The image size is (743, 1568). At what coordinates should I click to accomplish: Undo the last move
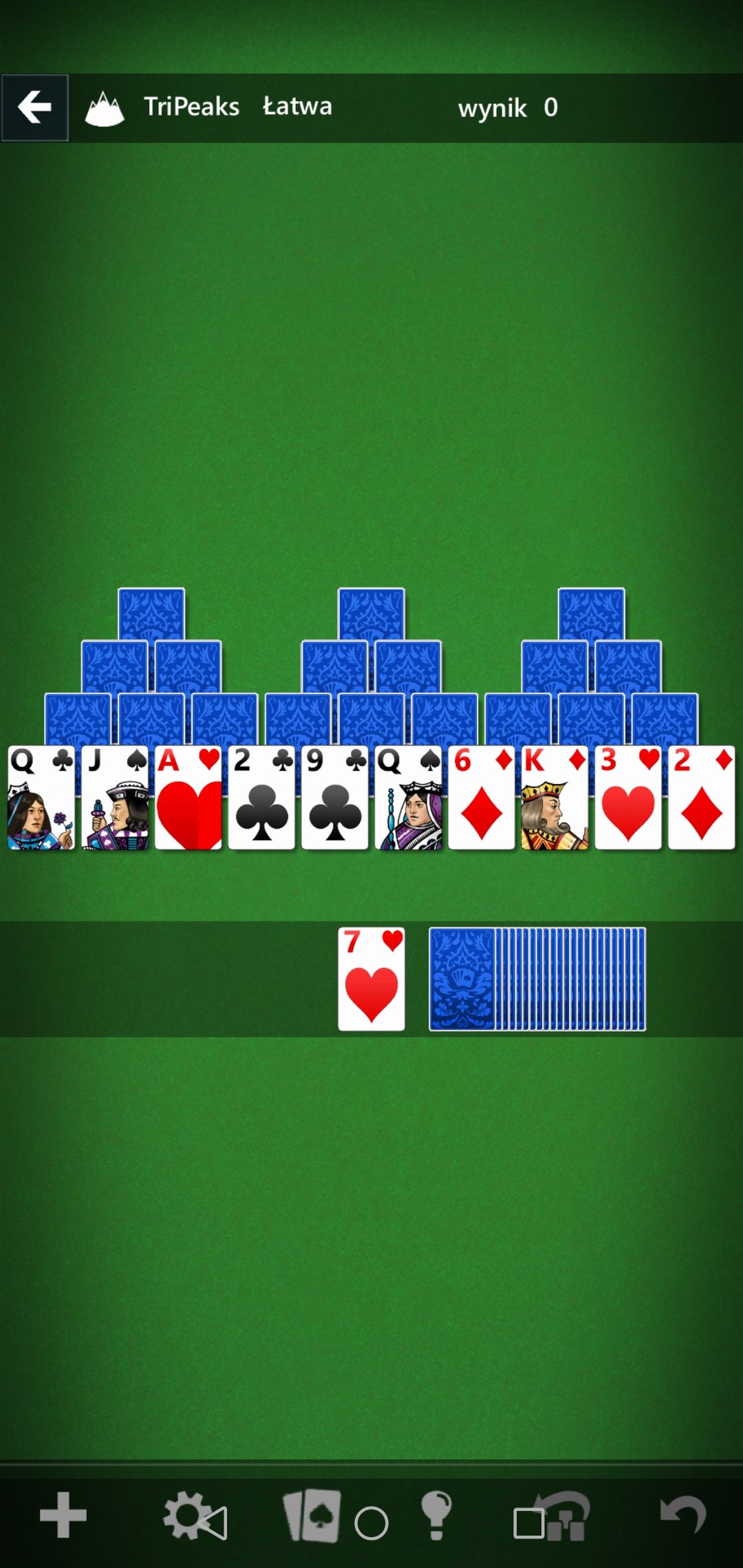(683, 1514)
